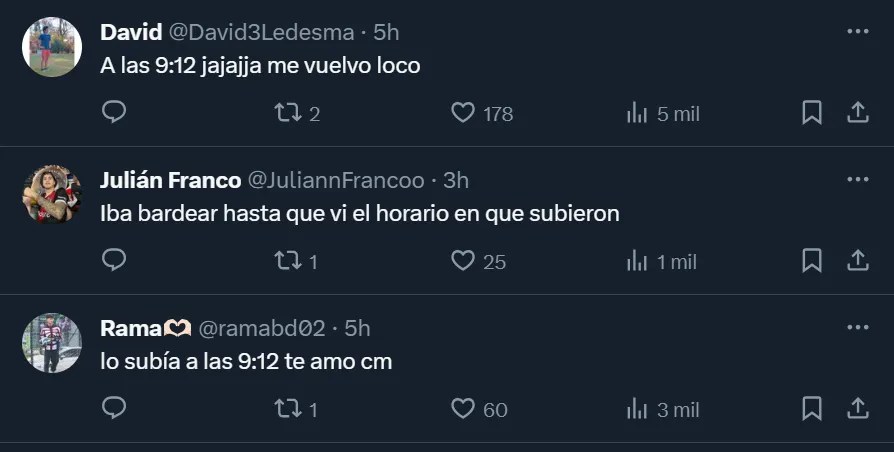894x452 pixels.
Task: Share Julián Franco's tweet
Action: point(857,261)
